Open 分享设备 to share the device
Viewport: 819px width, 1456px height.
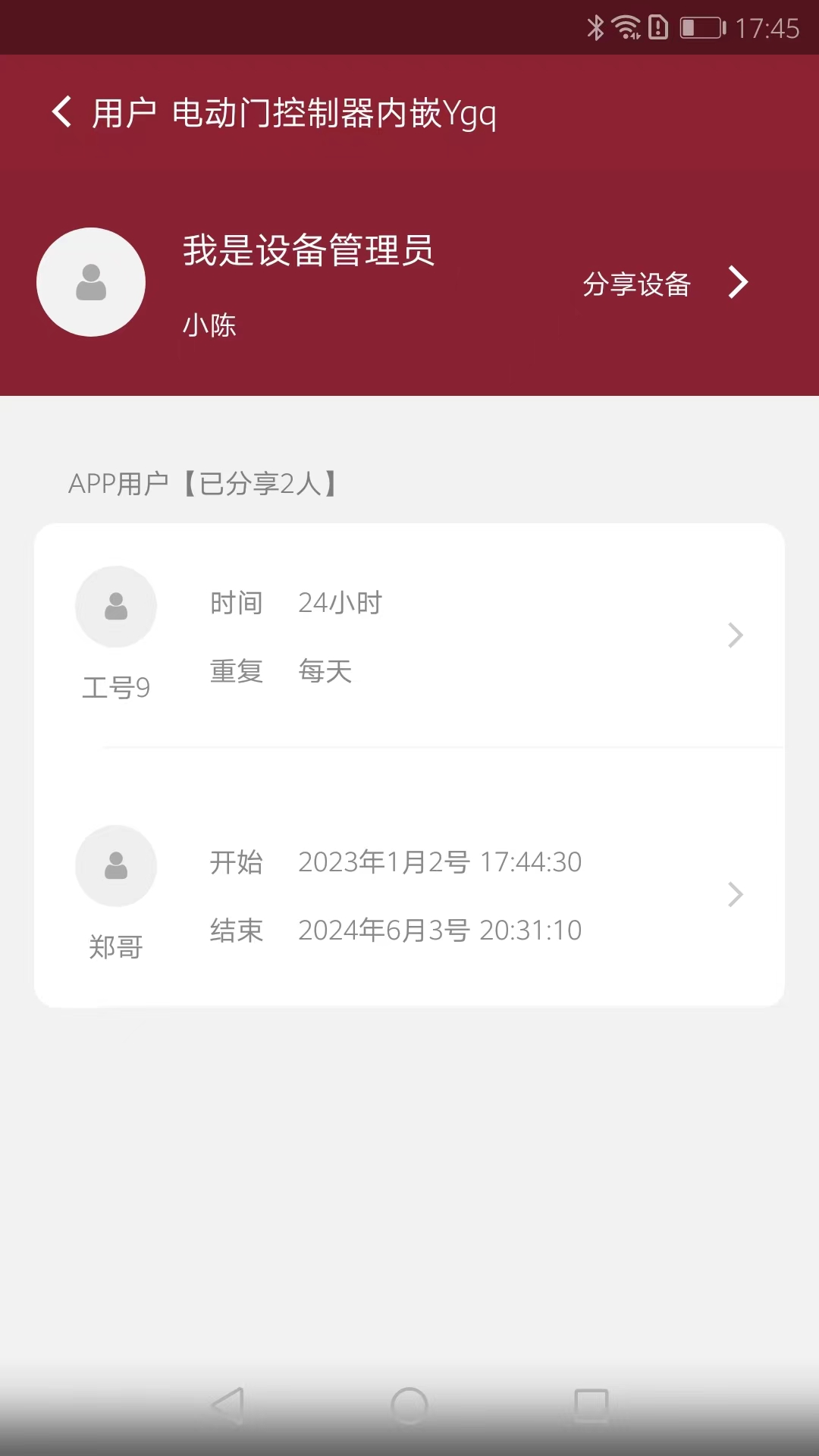pos(637,284)
